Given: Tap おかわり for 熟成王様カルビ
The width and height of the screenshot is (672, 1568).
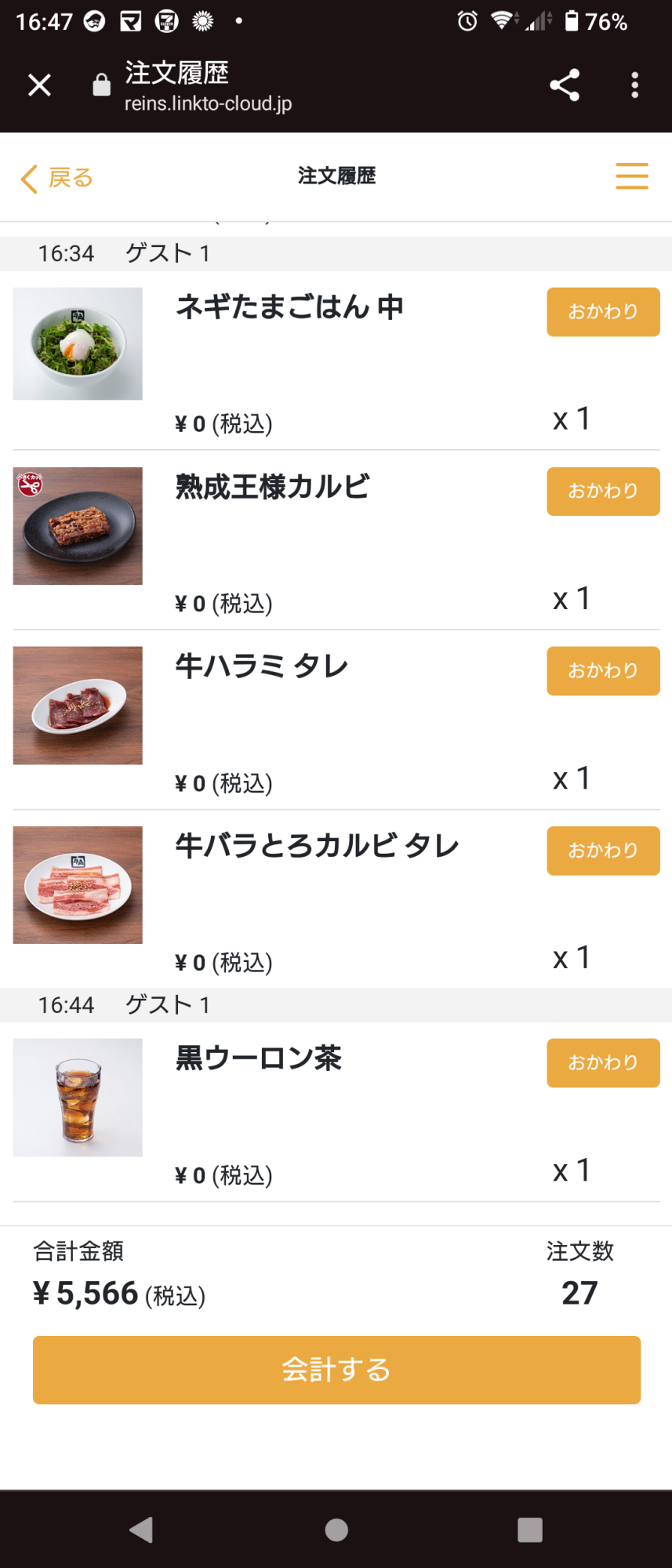Looking at the screenshot, I should point(602,492).
